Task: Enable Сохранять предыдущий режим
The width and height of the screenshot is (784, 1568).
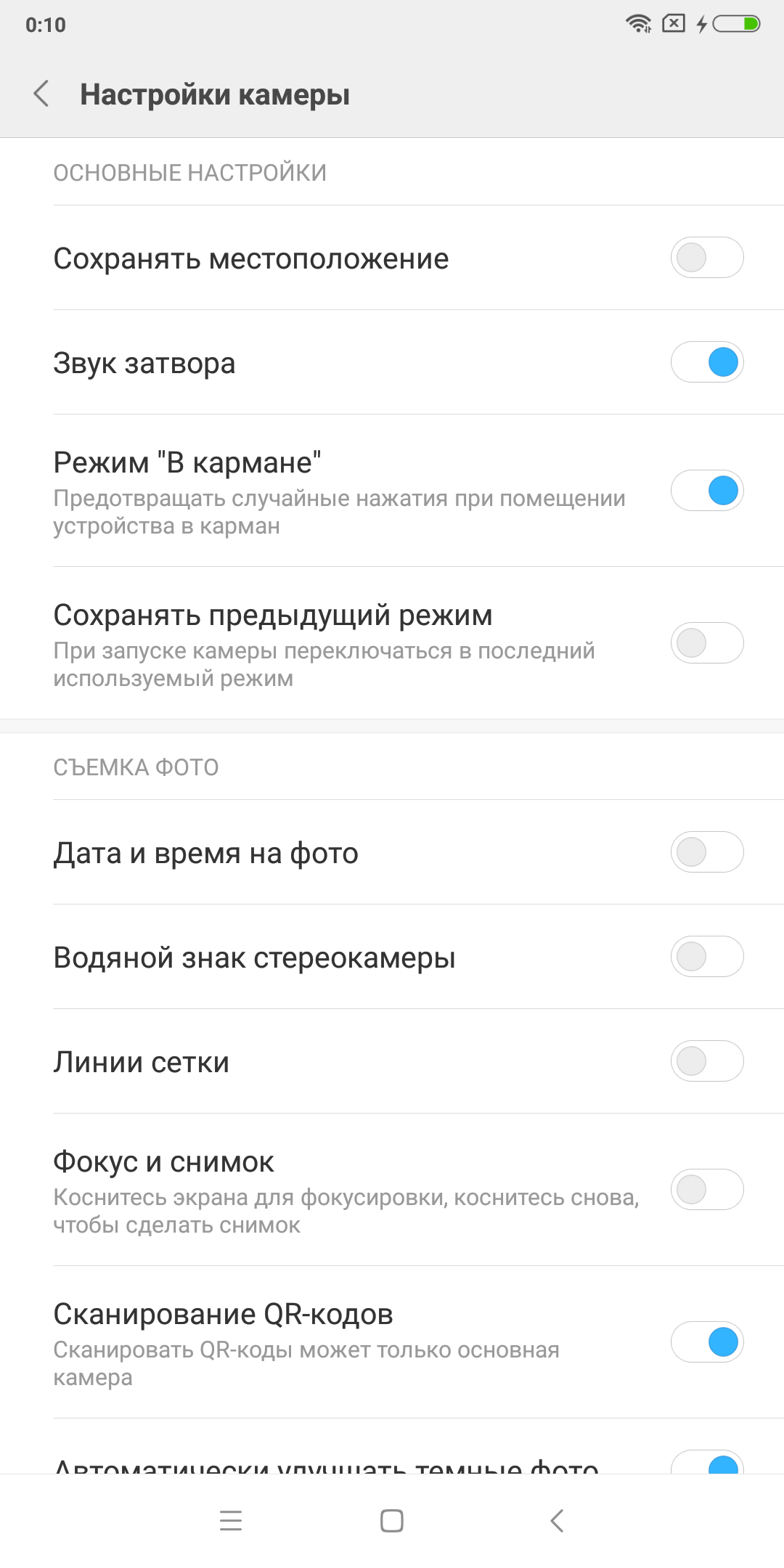Action: point(706,643)
